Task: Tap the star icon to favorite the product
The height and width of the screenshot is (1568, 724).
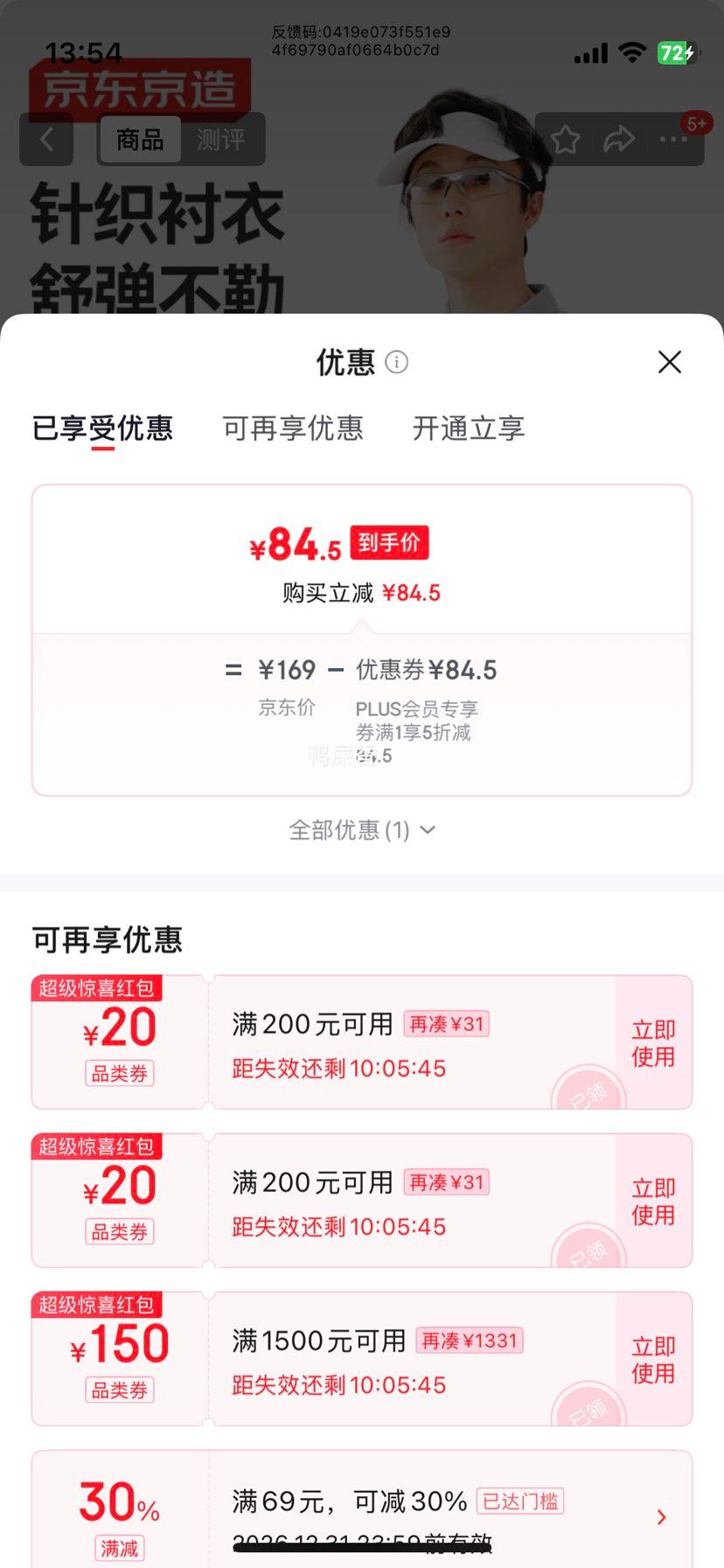Action: click(567, 138)
